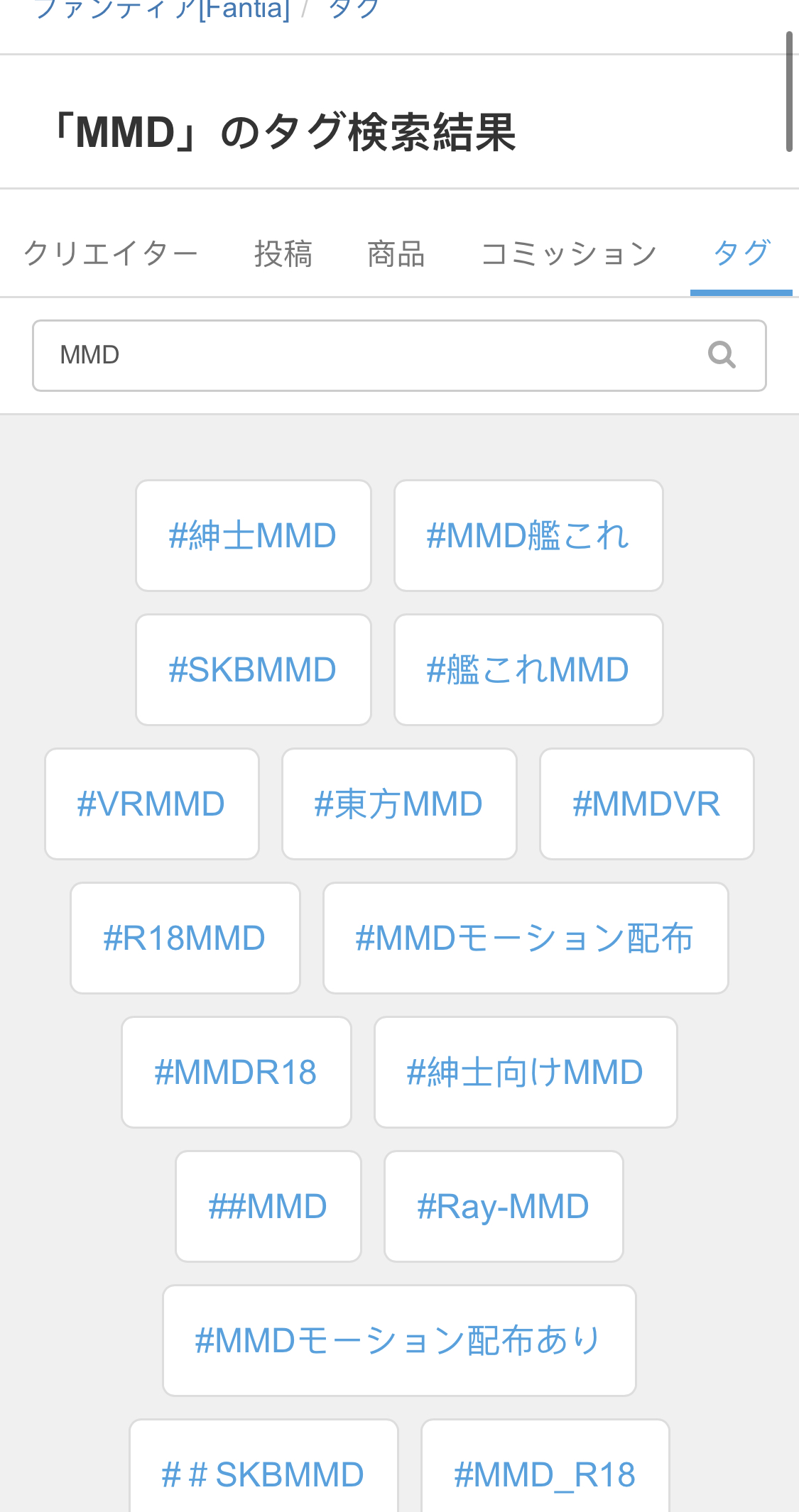Switch to the 投稿 tab
799x1512 pixels.
point(283,253)
